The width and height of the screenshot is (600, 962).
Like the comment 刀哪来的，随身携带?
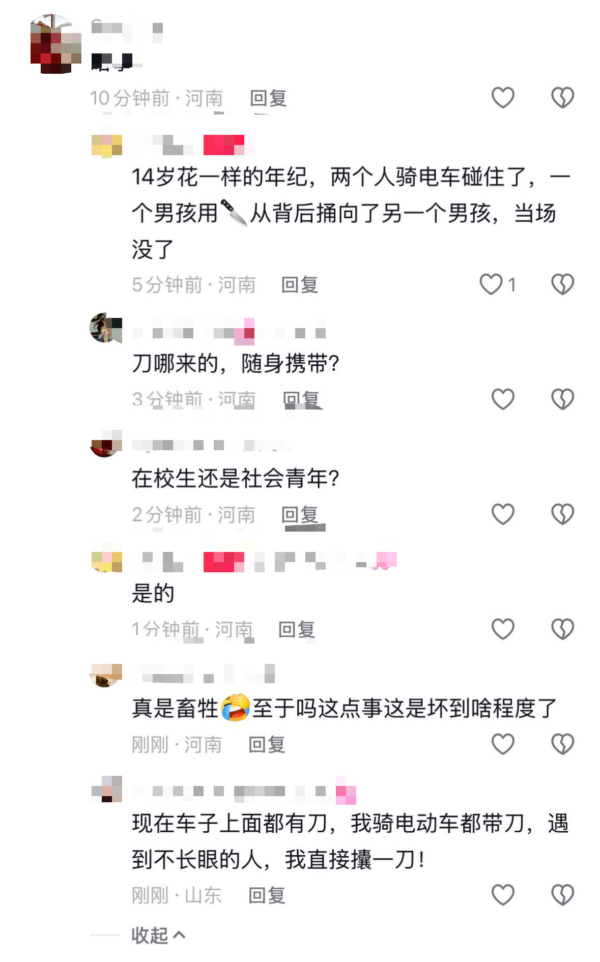[x=503, y=400]
